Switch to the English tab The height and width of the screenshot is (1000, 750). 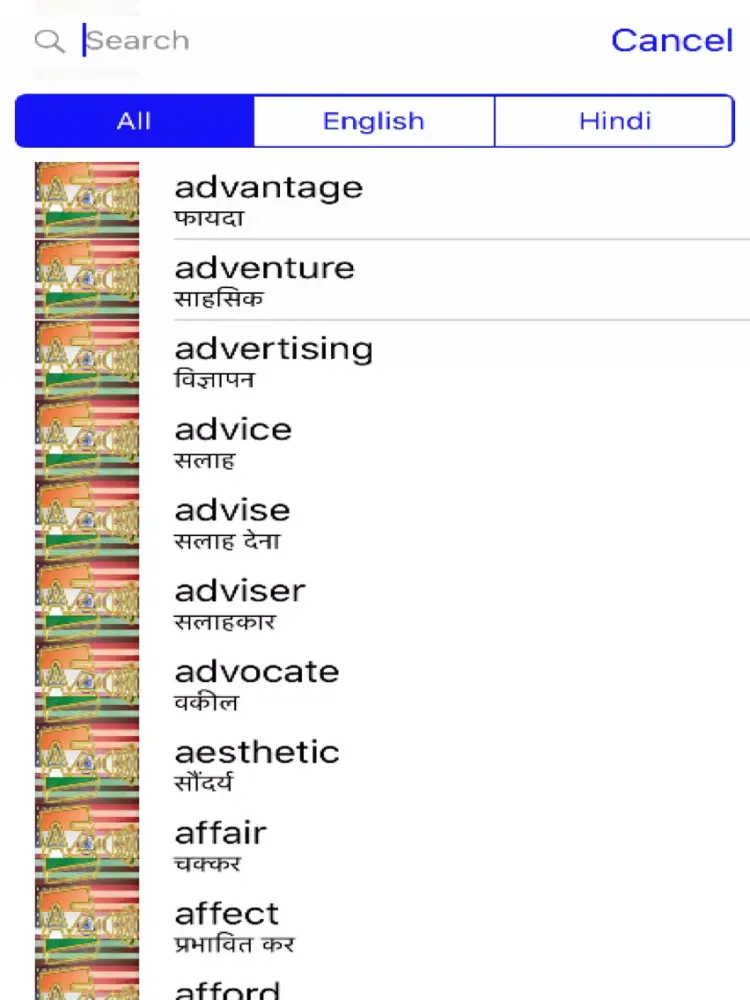click(x=373, y=120)
